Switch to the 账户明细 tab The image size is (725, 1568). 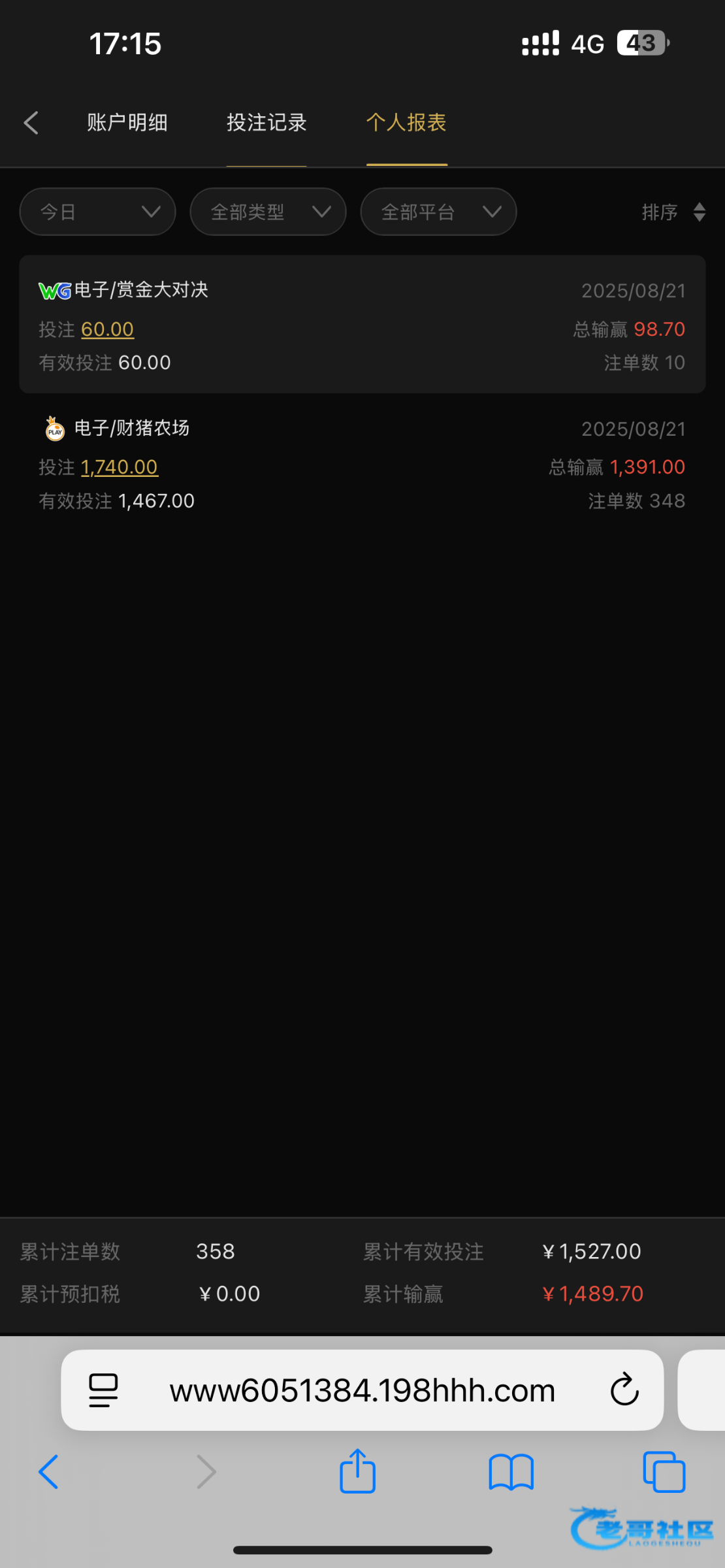127,123
